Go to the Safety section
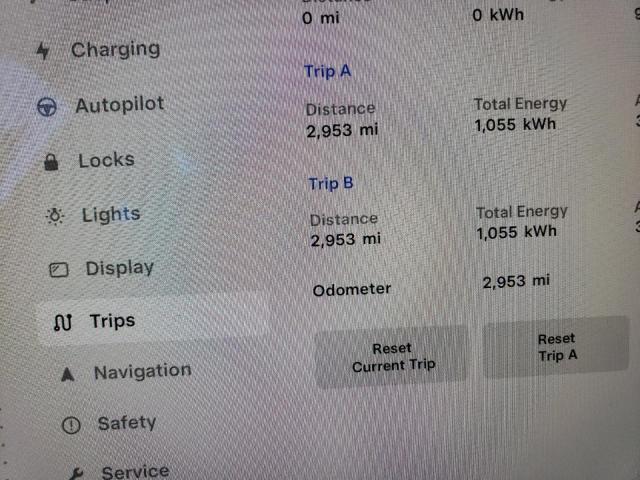640x480 pixels. pyautogui.click(x=125, y=423)
